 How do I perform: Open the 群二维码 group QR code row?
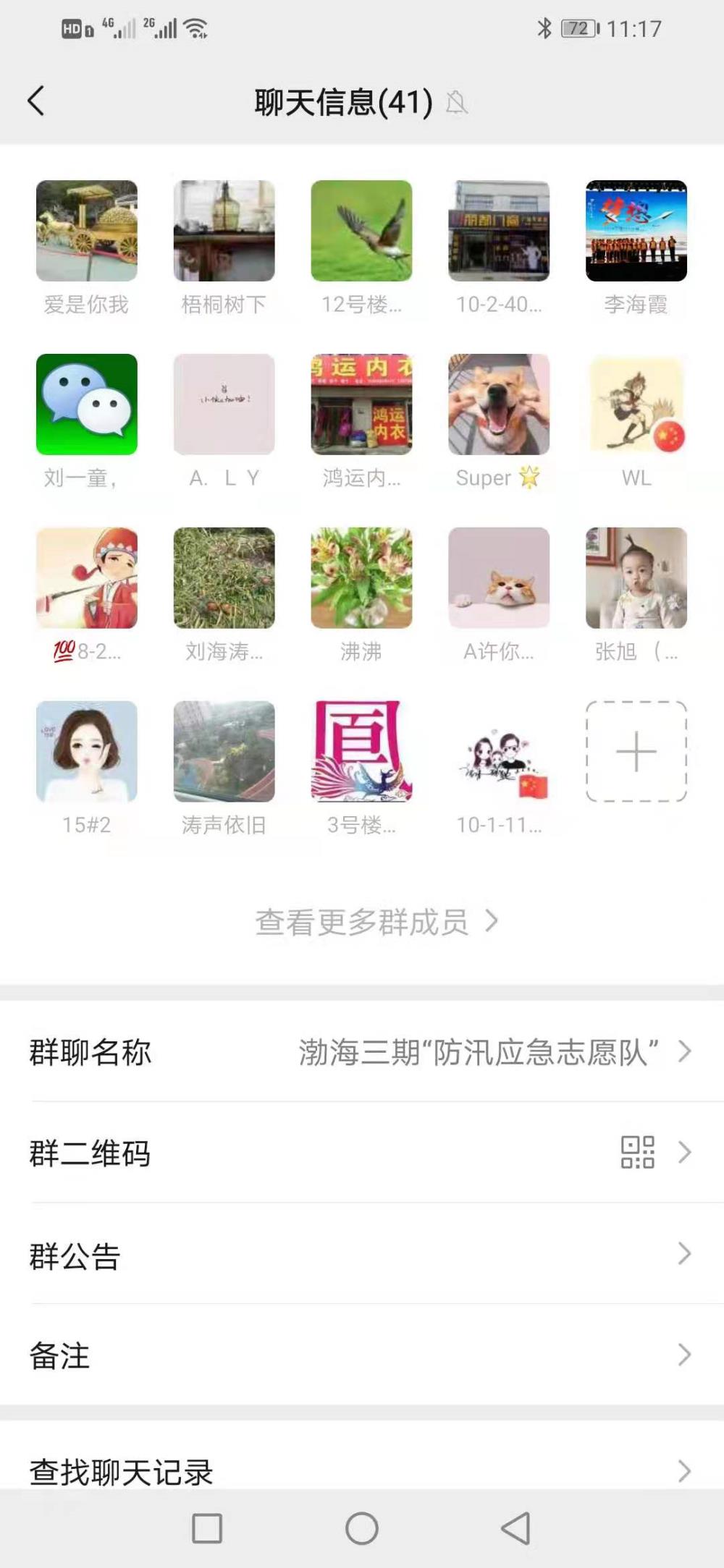362,1152
